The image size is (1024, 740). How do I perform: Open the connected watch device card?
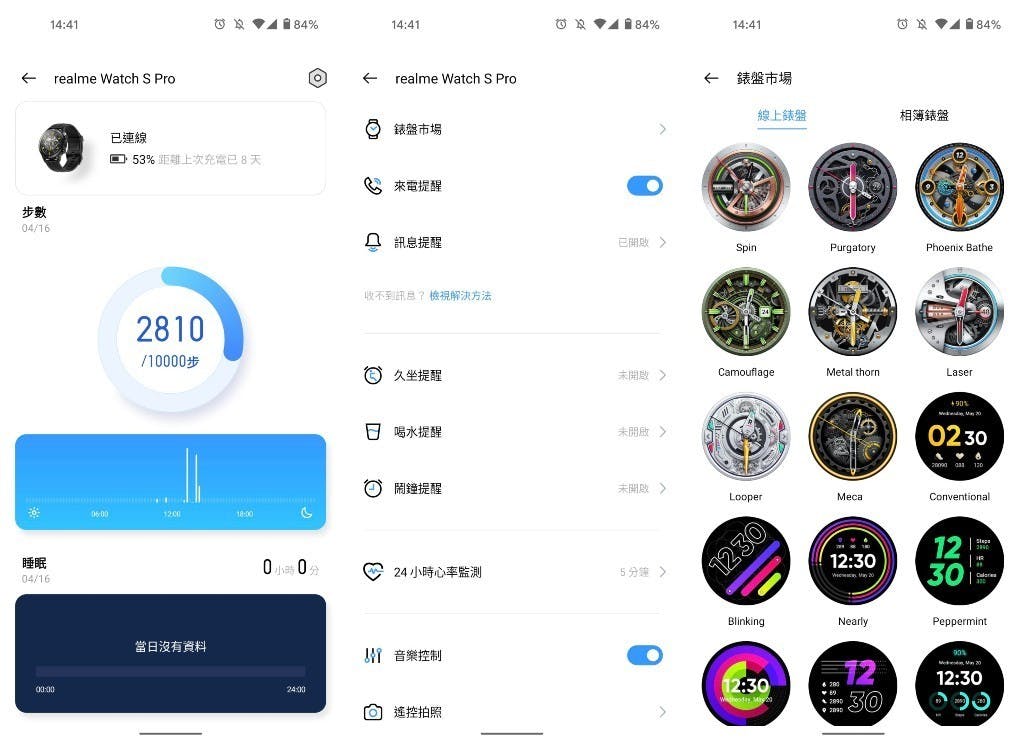pyautogui.click(x=170, y=148)
